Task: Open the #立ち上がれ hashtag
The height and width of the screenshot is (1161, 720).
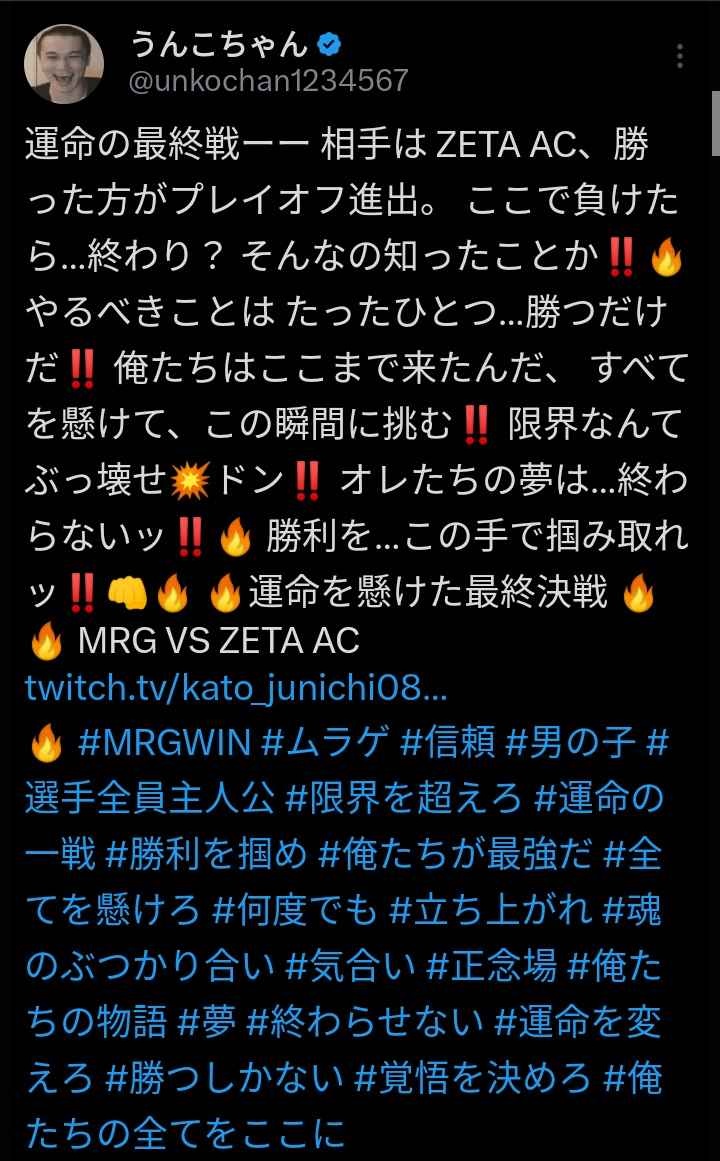Action: (490, 911)
